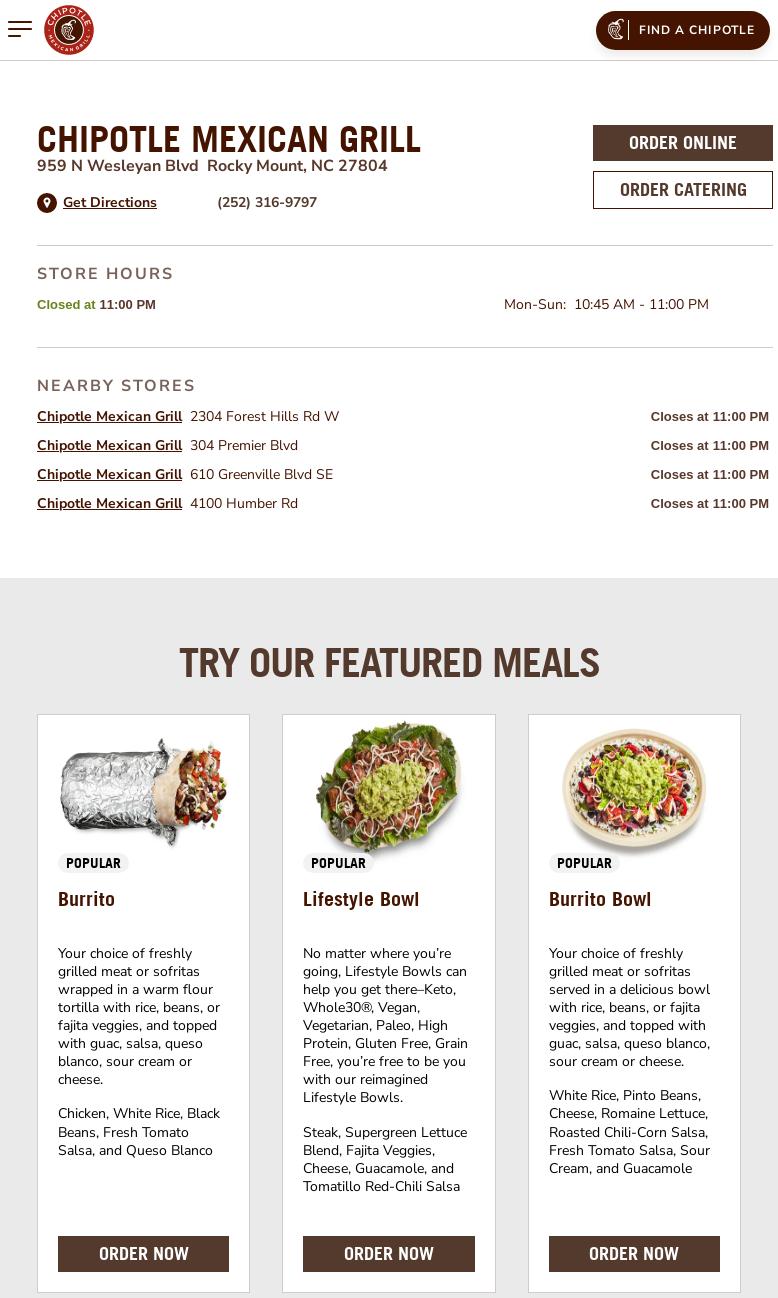Viewport: 778px width, 1298px height.
Task: Click the Burrito Bowl photo
Action: [634, 790]
